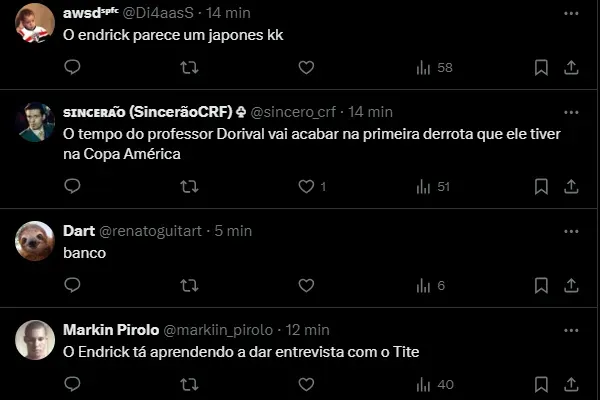Open Markin Pirolo's profile name link
600x400 pixels.
tap(108, 329)
